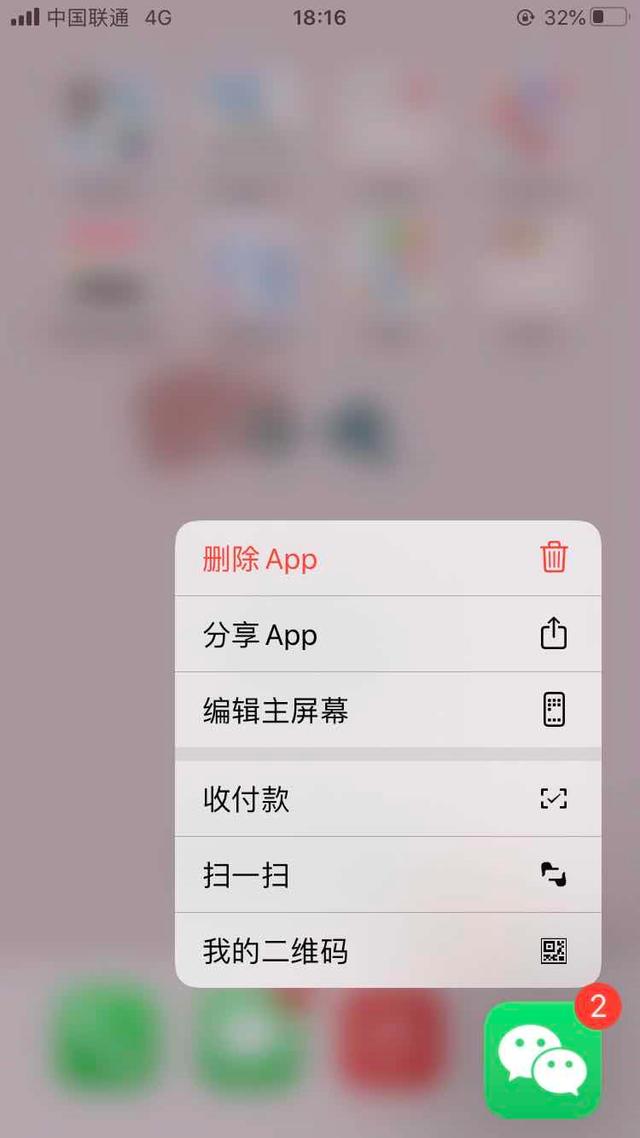
Task: Open the WeChat app icon
Action: click(x=544, y=1059)
